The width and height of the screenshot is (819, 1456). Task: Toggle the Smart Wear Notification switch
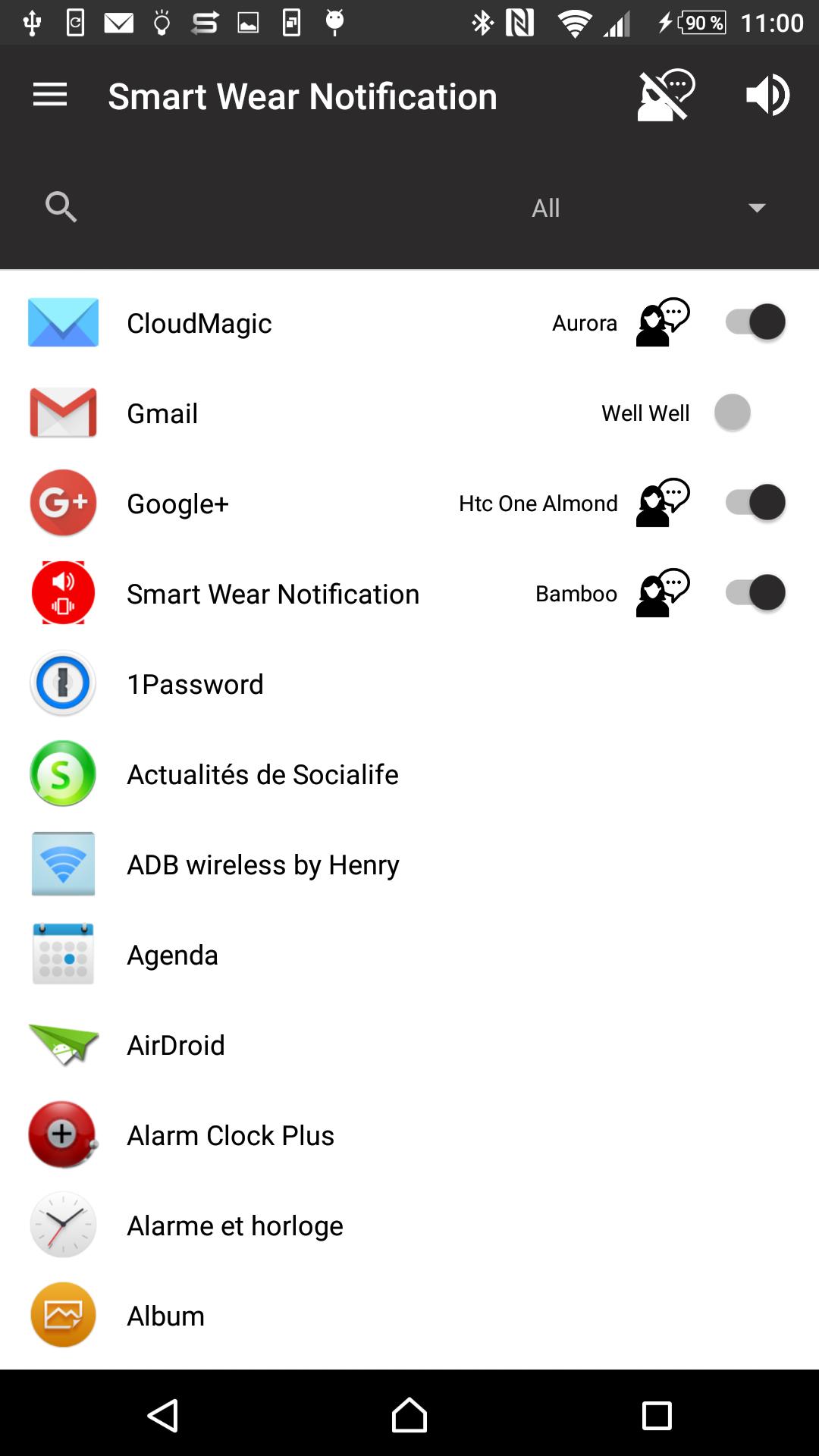[x=755, y=593]
